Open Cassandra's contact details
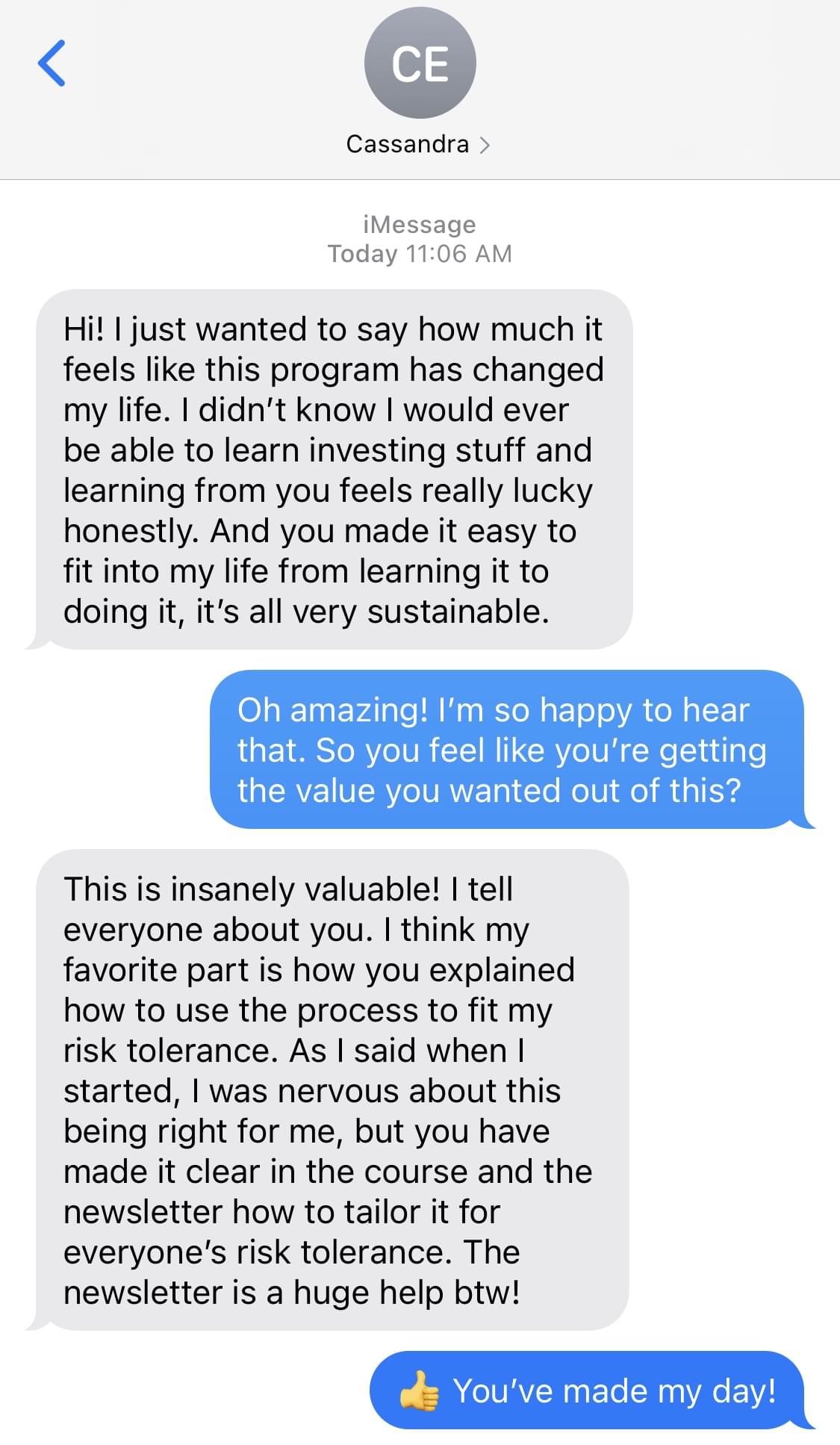840x1445 pixels. (x=419, y=143)
